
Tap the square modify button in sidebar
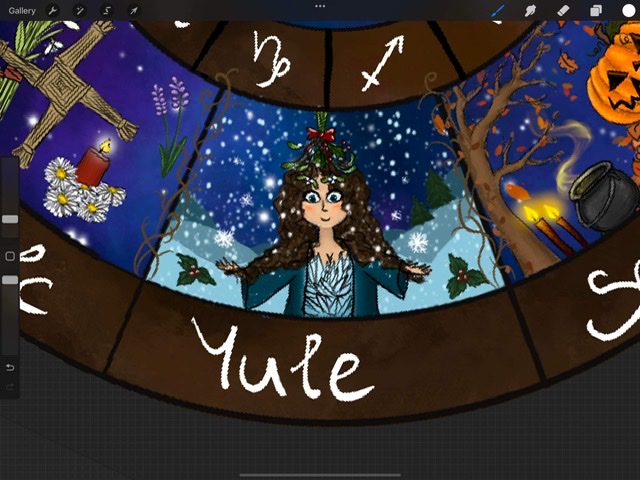[x=10, y=257]
